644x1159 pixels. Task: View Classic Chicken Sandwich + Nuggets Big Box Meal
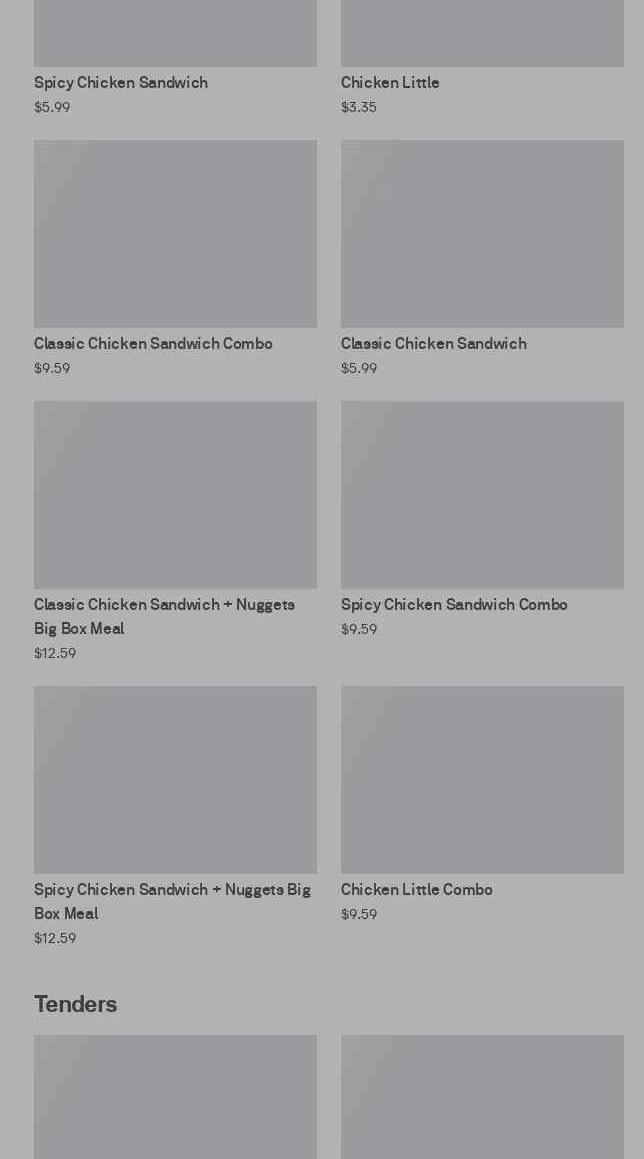(x=175, y=531)
